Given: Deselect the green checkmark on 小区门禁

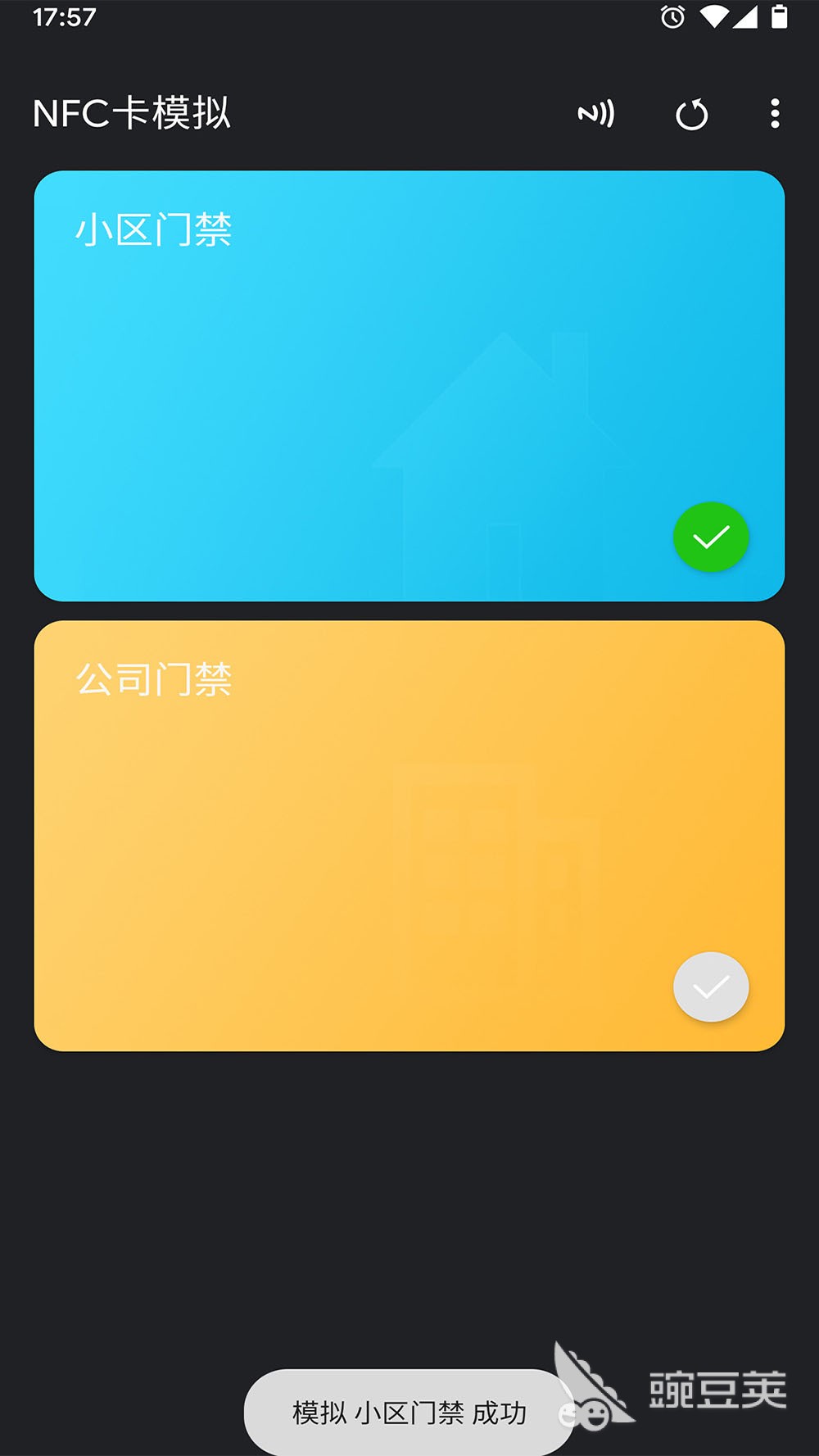Looking at the screenshot, I should point(711,537).
